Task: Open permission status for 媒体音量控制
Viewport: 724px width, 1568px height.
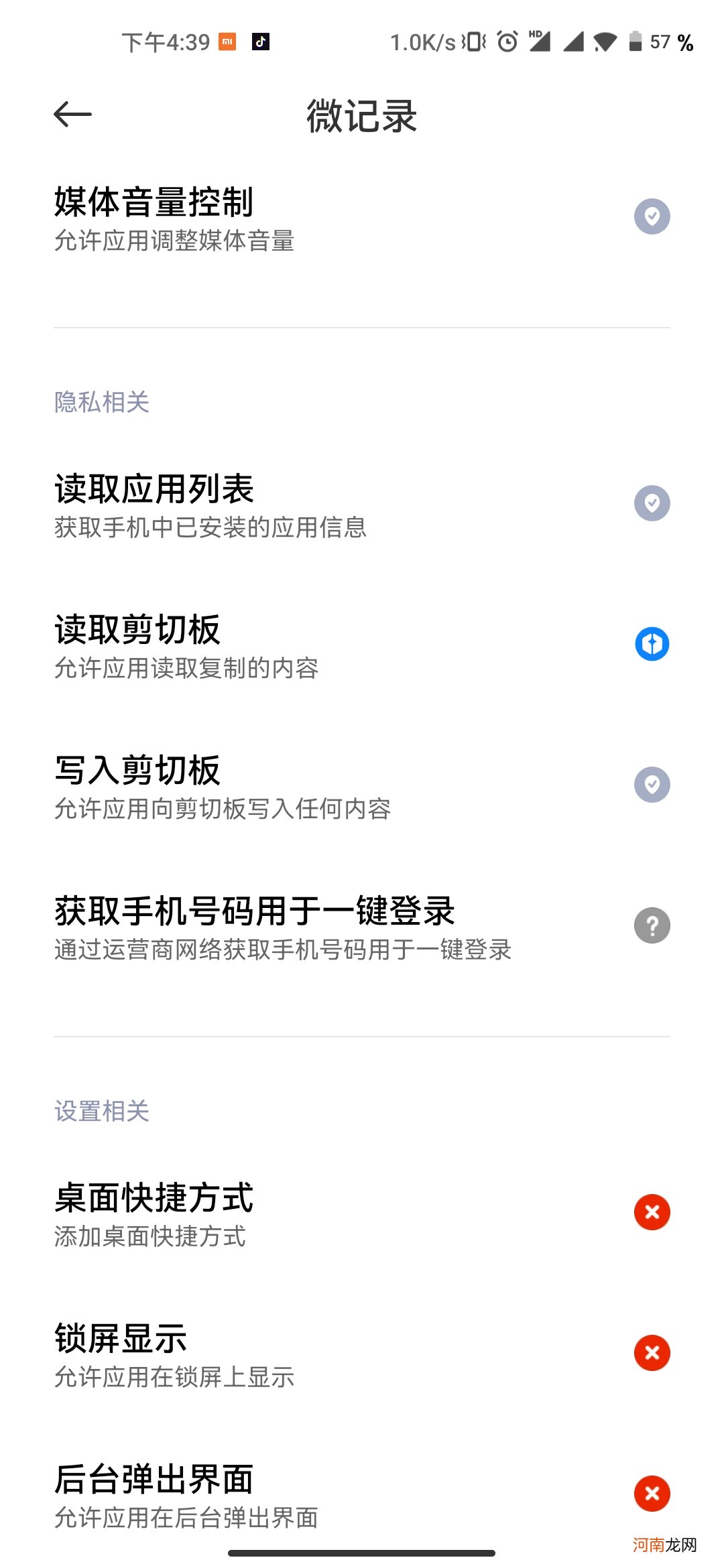Action: click(651, 215)
